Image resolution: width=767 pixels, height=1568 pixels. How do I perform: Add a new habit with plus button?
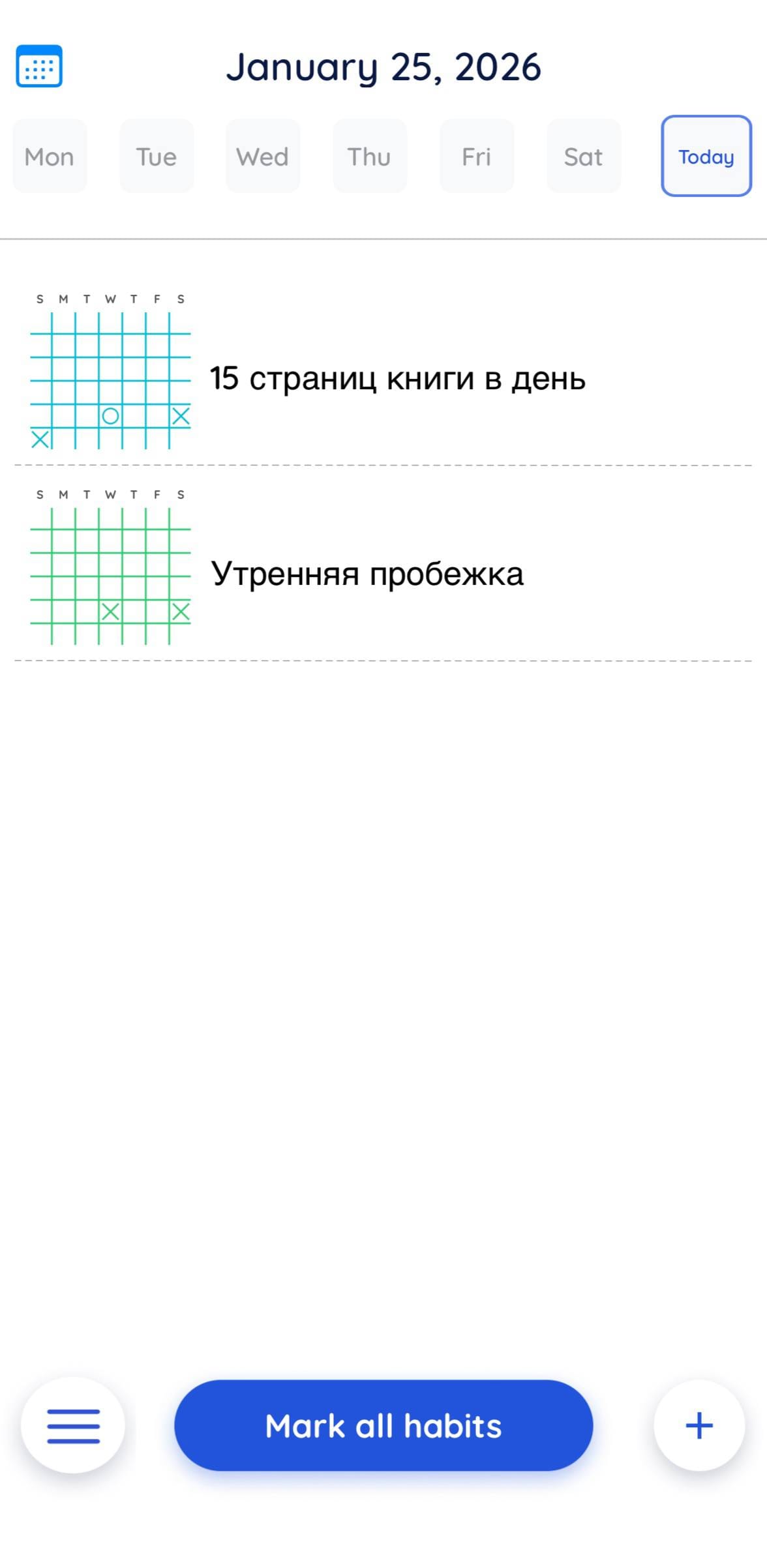click(x=699, y=1425)
